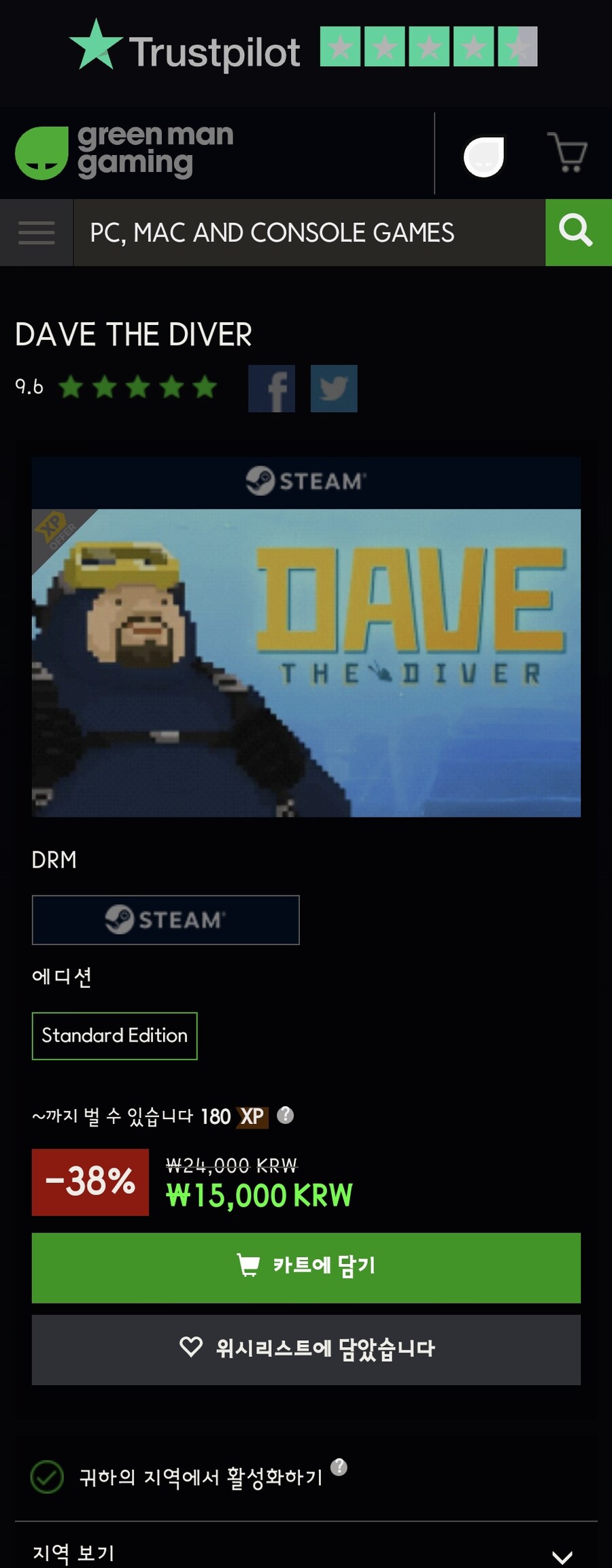Open the hamburger navigation menu
Image resolution: width=612 pixels, height=1568 pixels.
(x=36, y=233)
